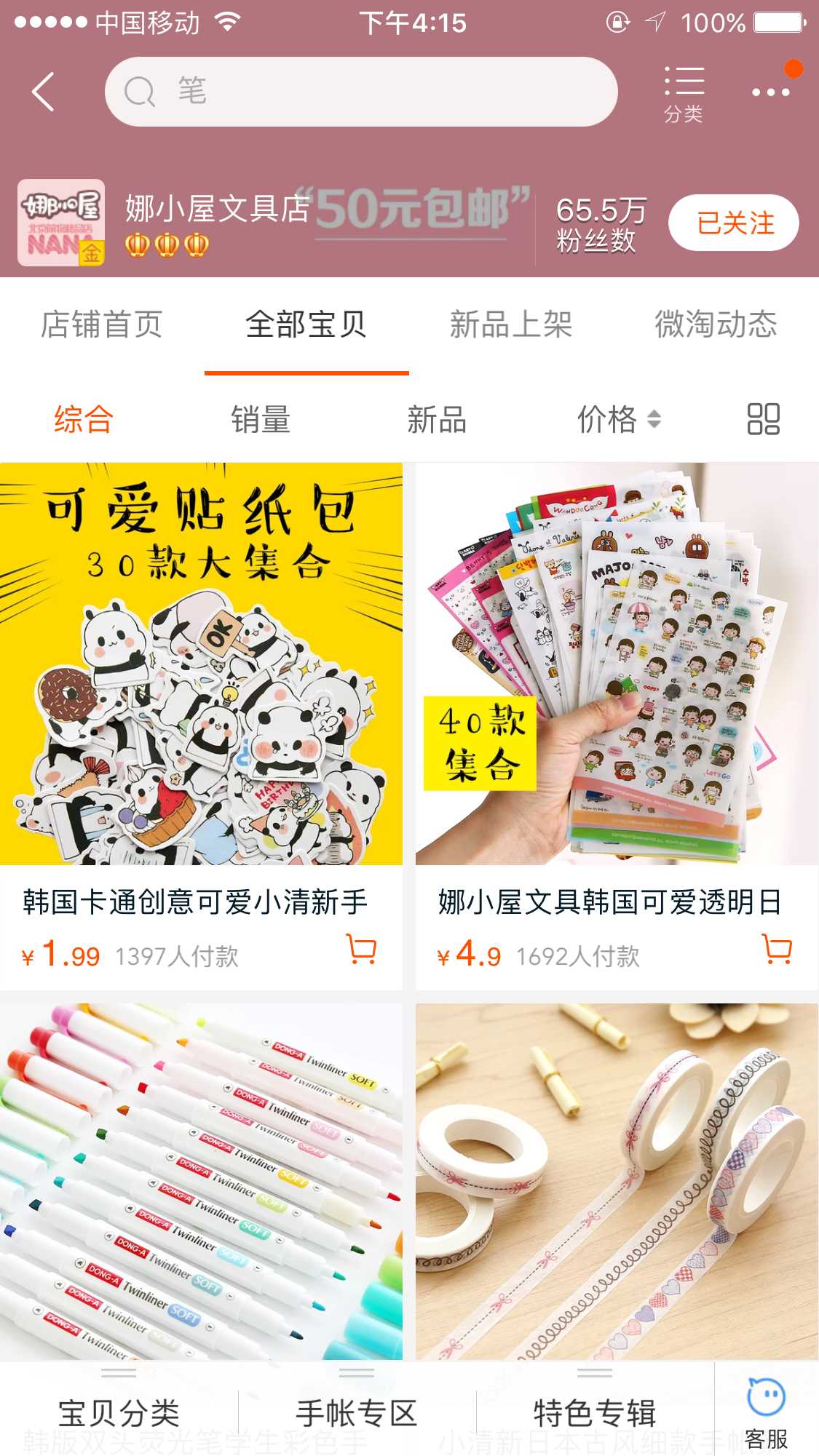
Task: Switch to the 新品上架 tab
Action: click(x=511, y=325)
